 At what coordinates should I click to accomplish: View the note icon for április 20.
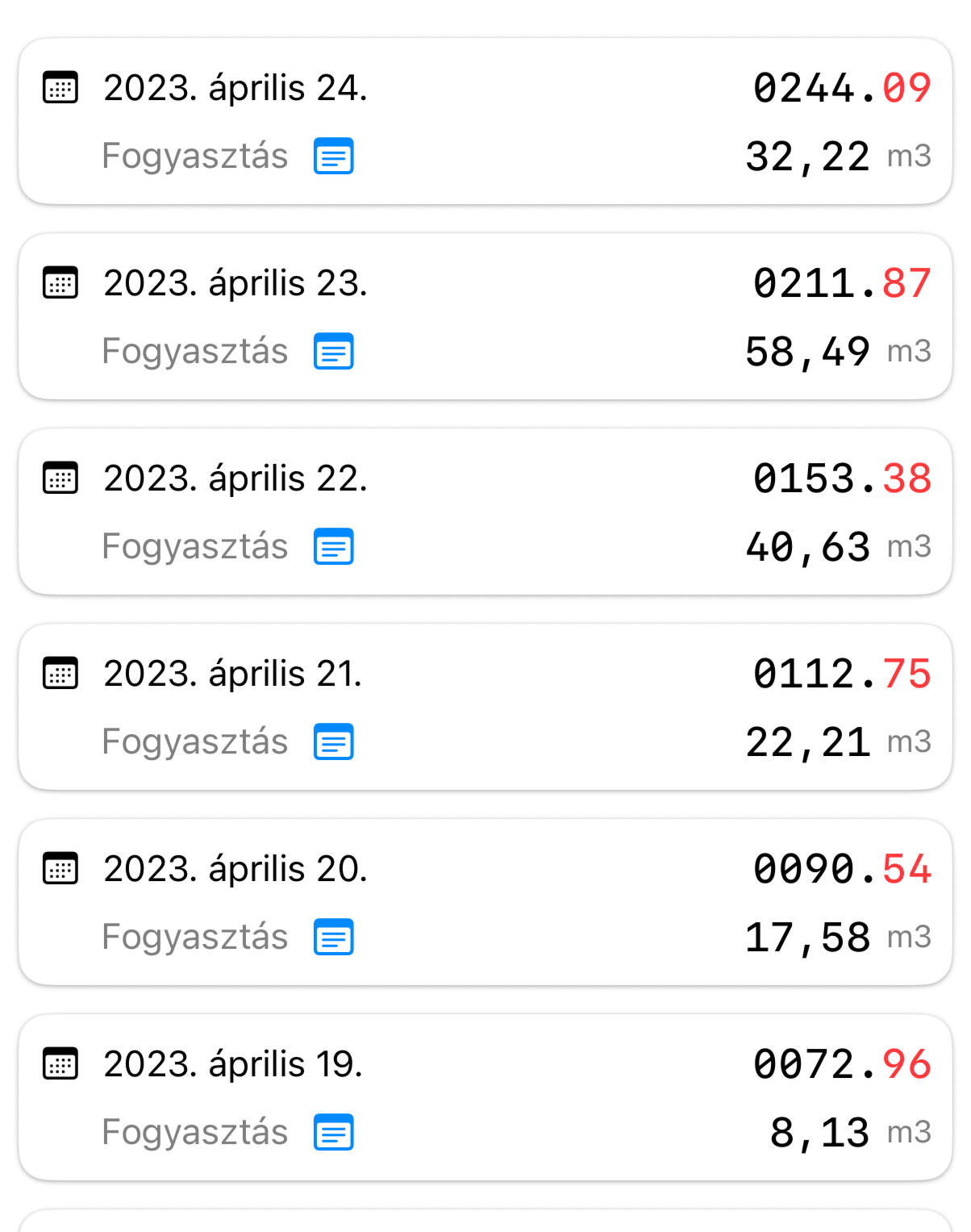tap(333, 938)
